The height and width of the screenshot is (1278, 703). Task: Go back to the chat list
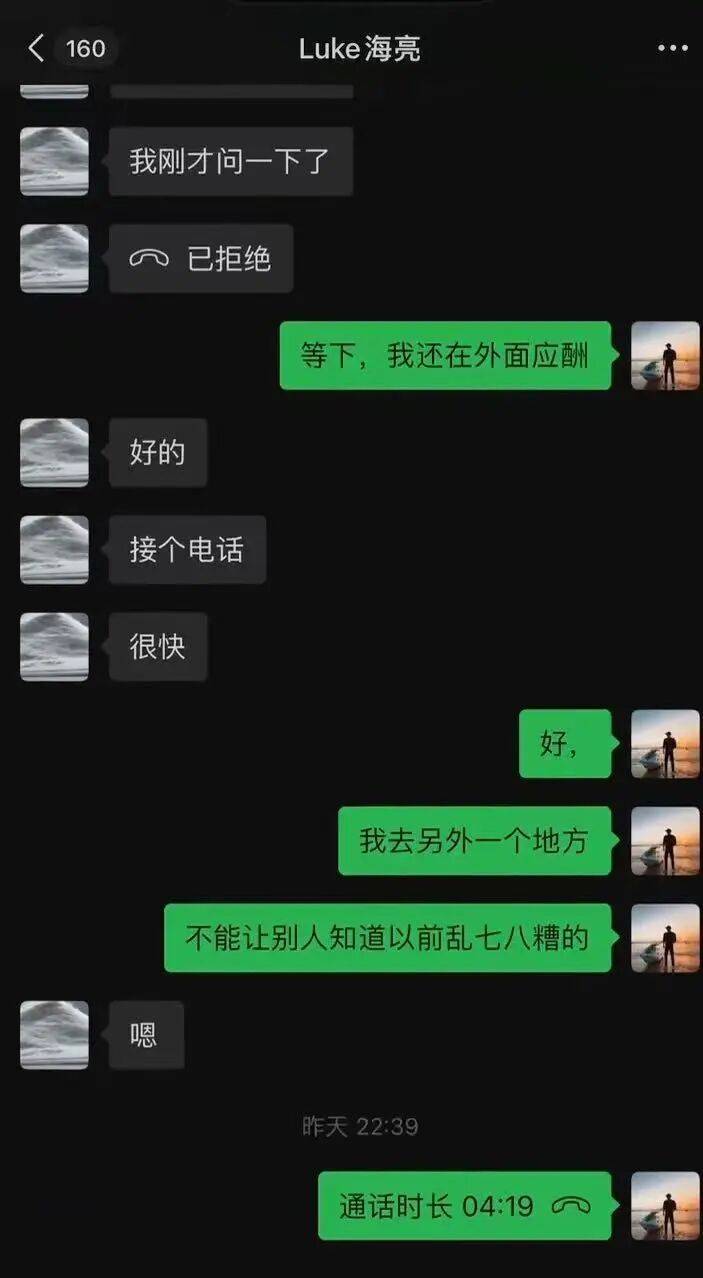click(38, 48)
